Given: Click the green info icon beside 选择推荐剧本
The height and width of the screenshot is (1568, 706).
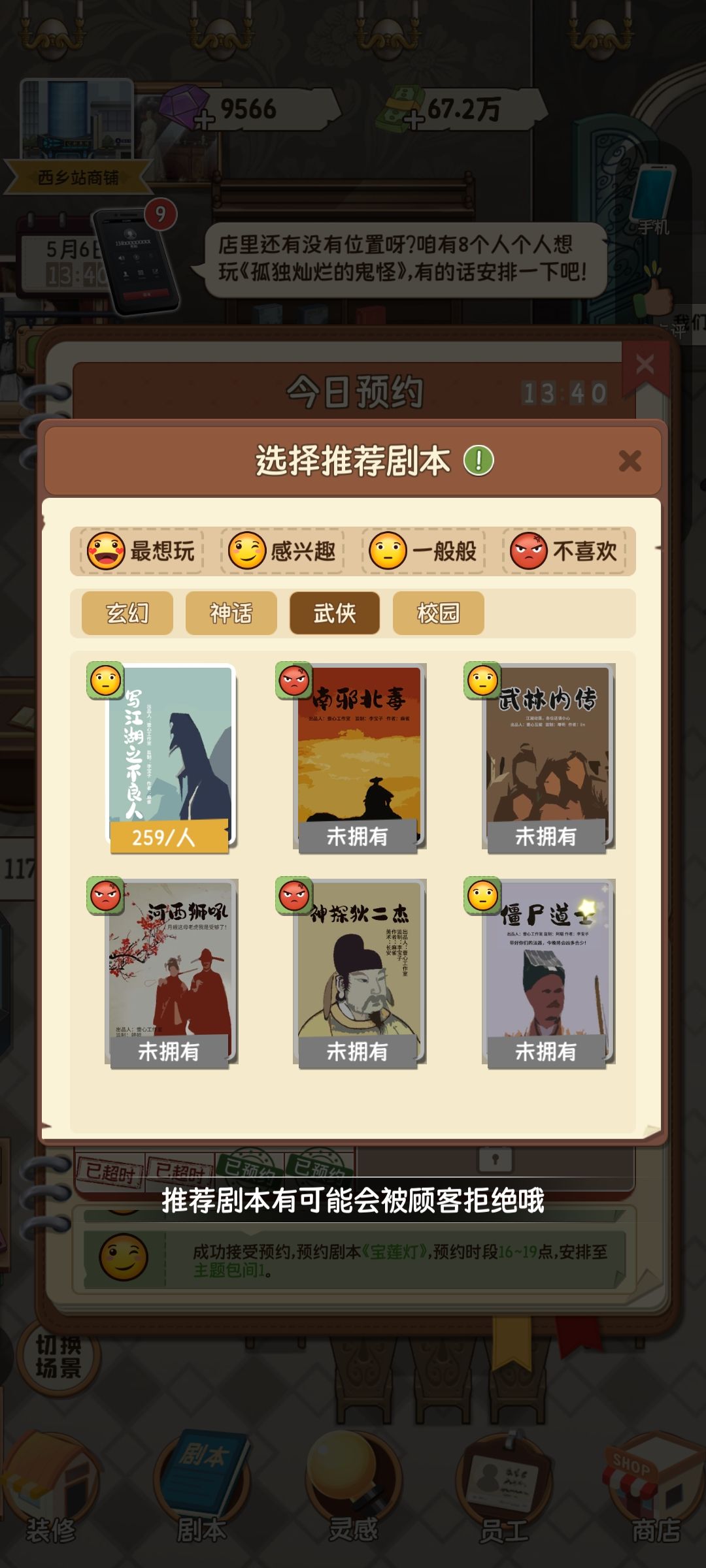Looking at the screenshot, I should pyautogui.click(x=479, y=461).
